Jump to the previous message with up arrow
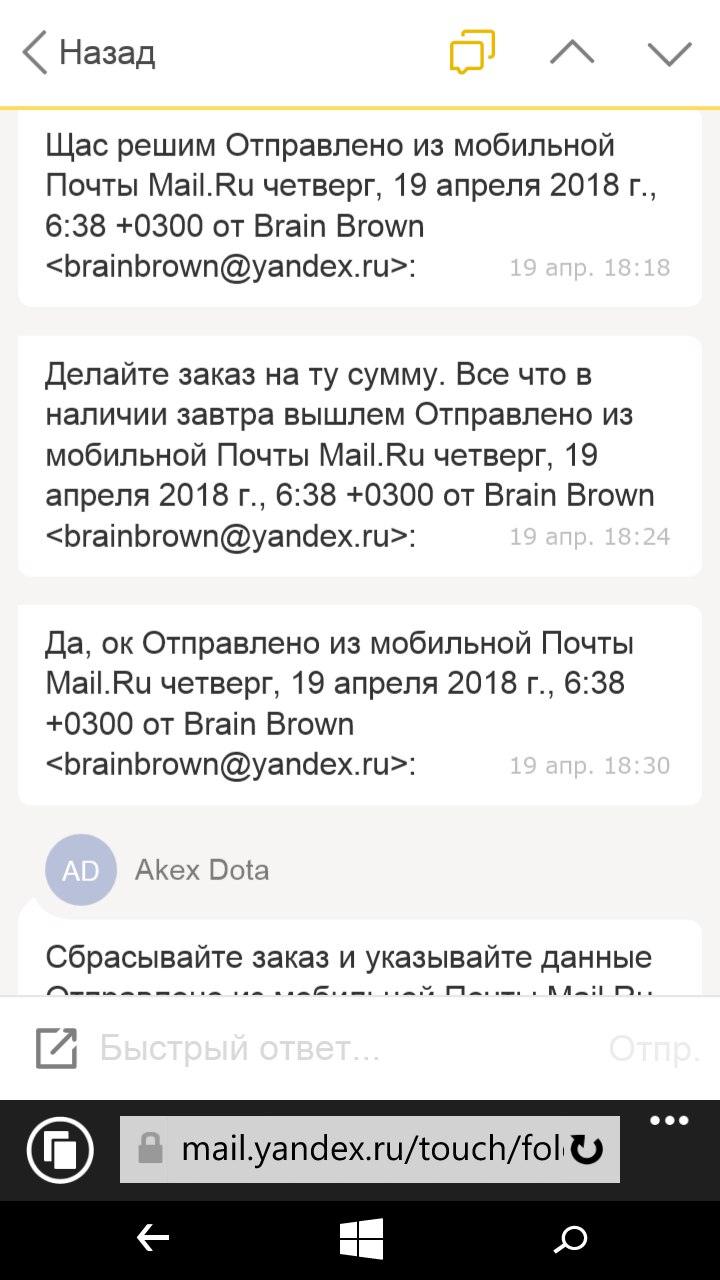Image resolution: width=720 pixels, height=1280 pixels. (572, 52)
